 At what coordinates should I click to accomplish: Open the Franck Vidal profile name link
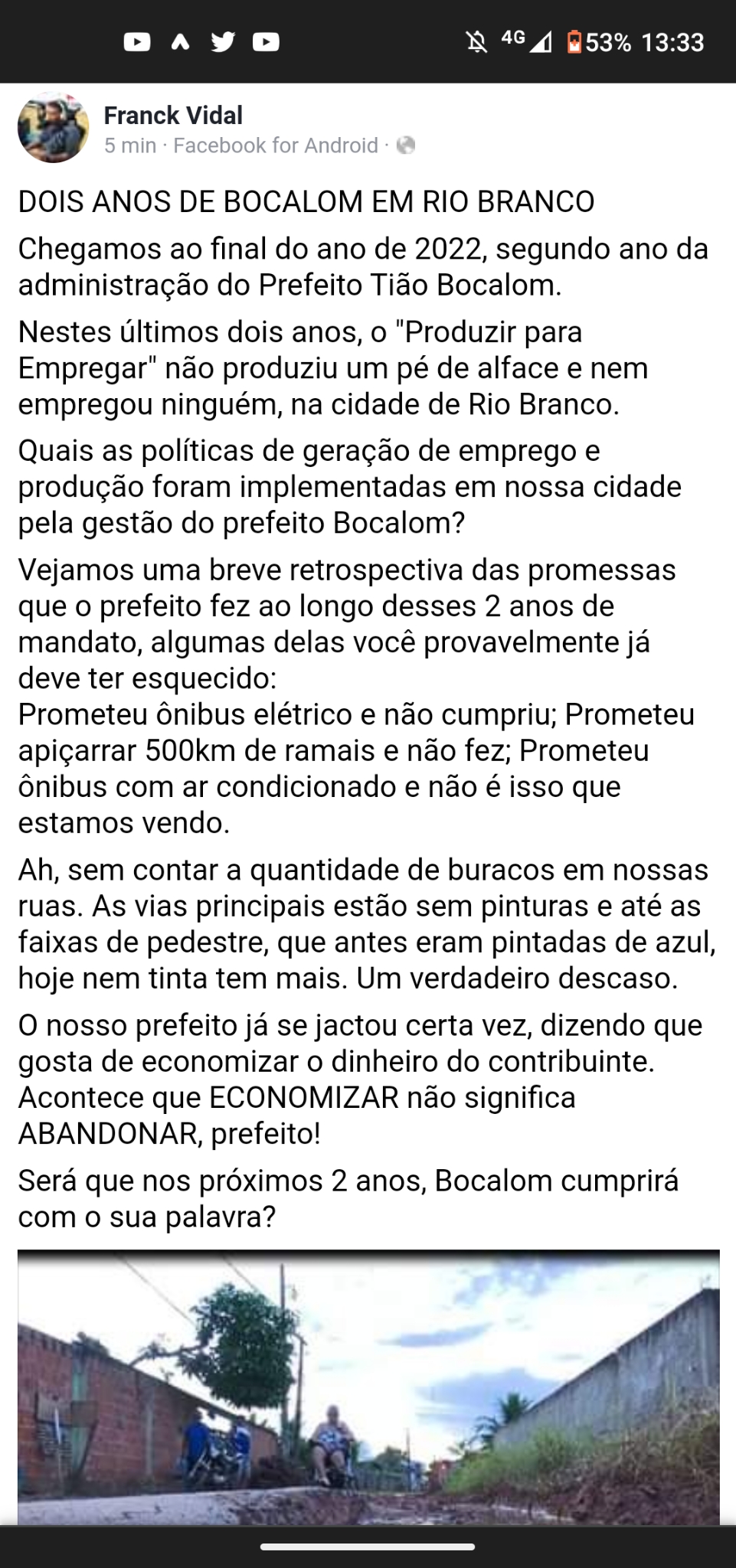(173, 116)
